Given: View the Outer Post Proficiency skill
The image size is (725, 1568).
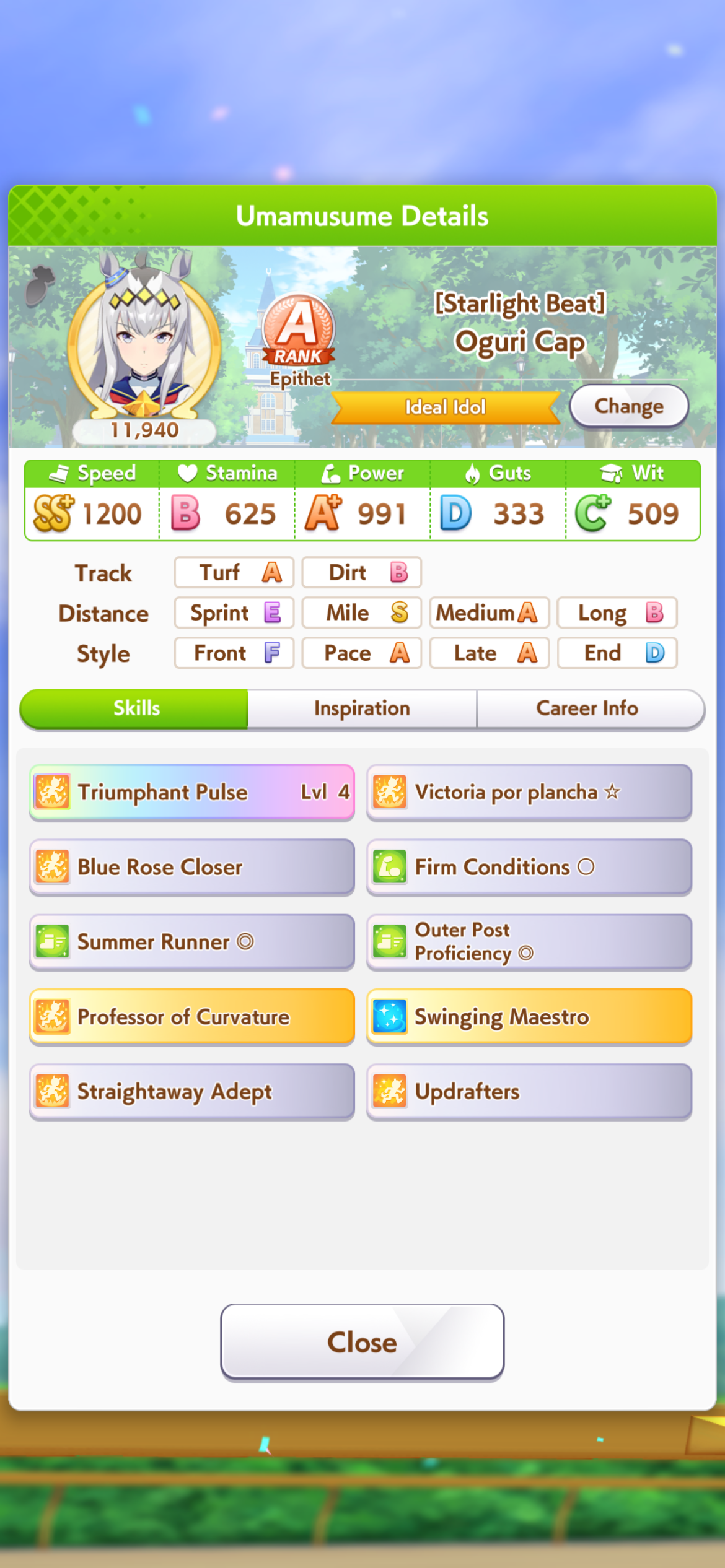Looking at the screenshot, I should (x=529, y=942).
